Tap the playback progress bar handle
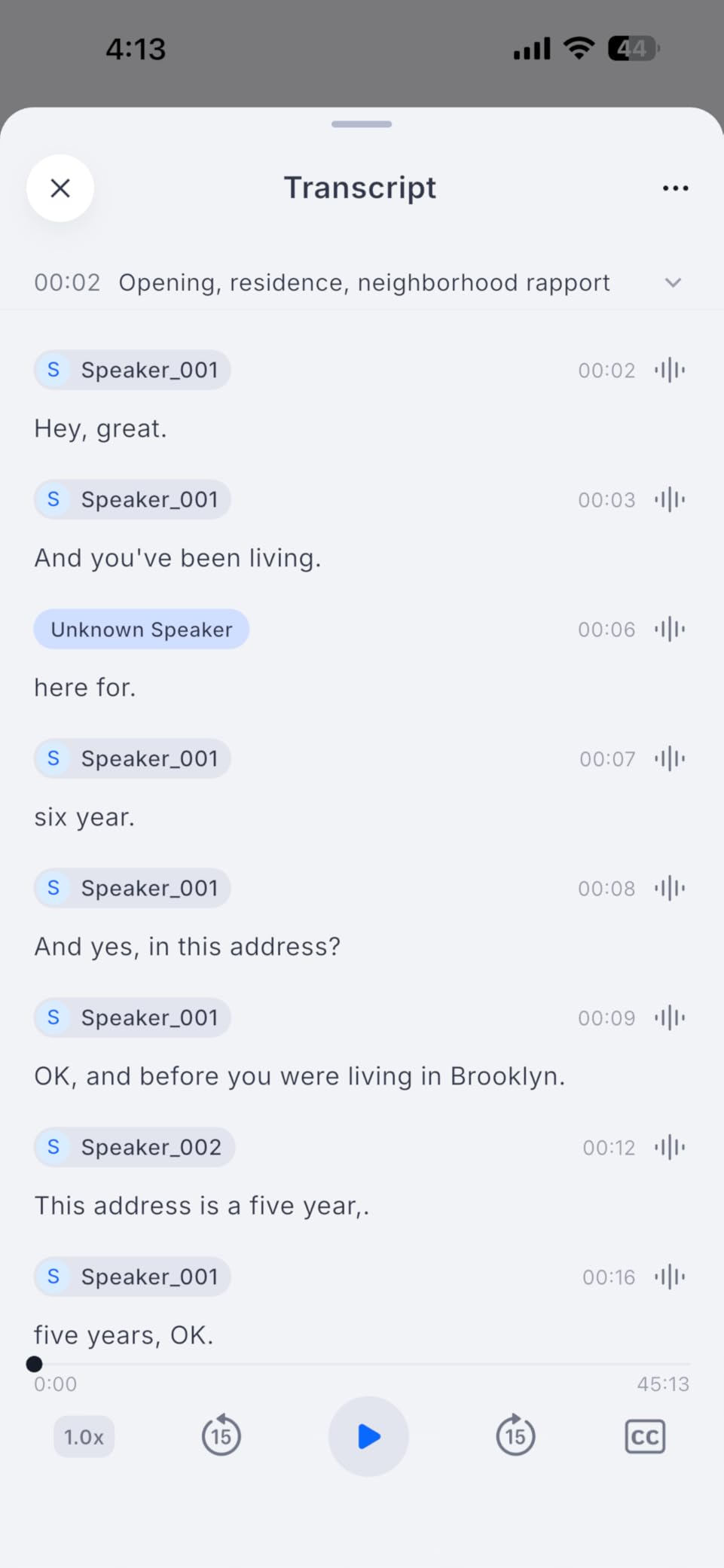 [34, 1364]
